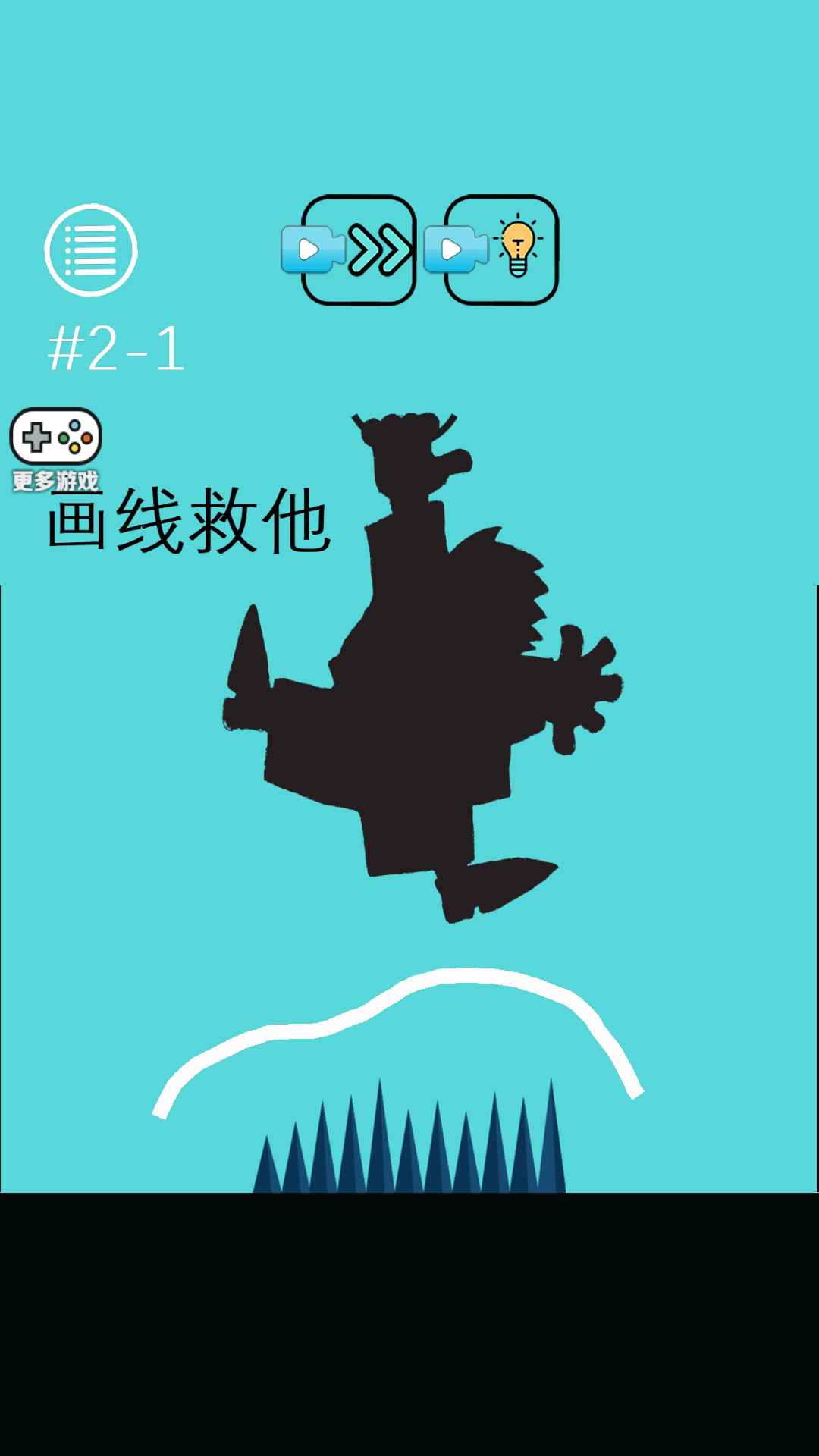
Task: Tap the 更多游戏 link for more games
Action: (55, 482)
